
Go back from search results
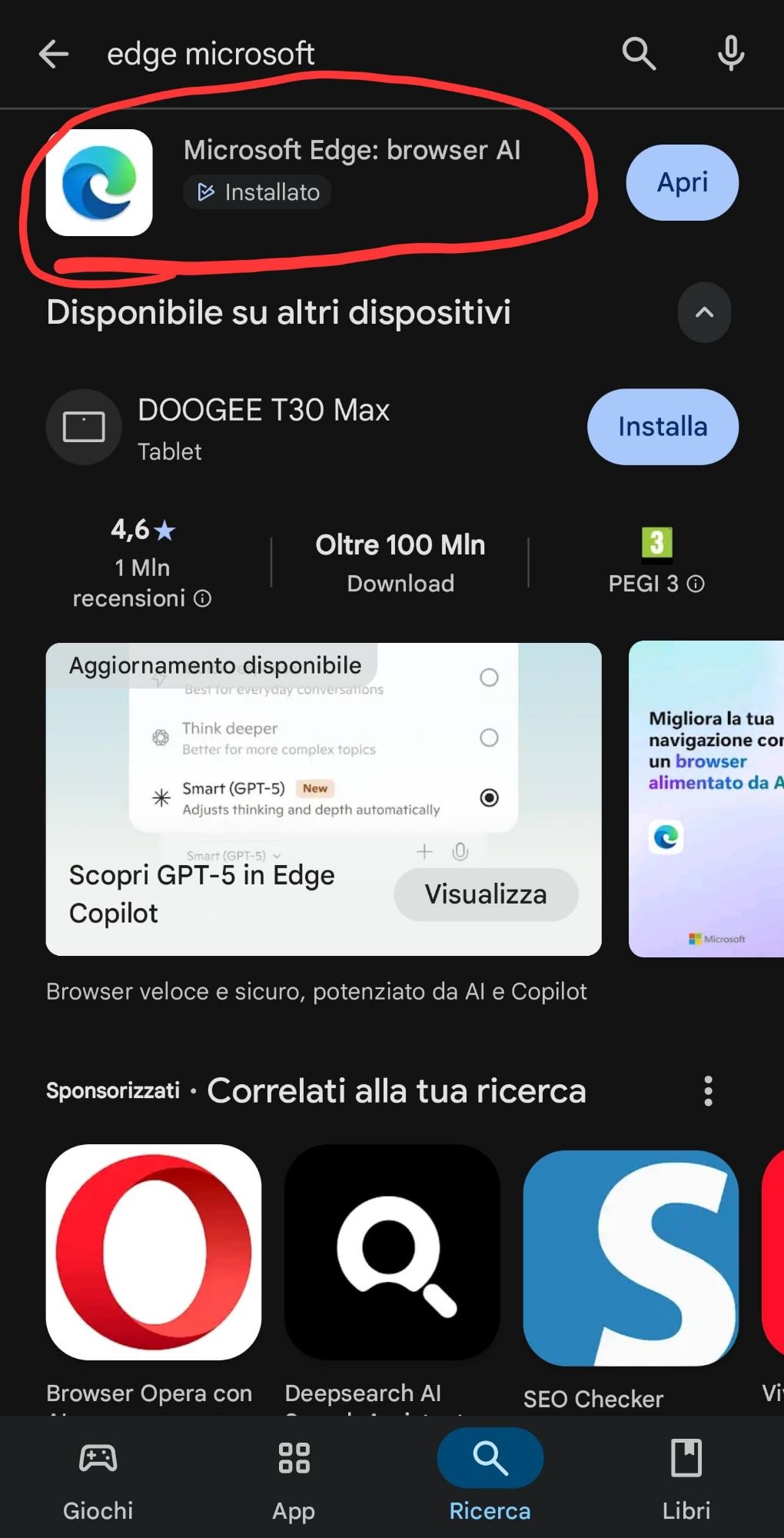(54, 54)
